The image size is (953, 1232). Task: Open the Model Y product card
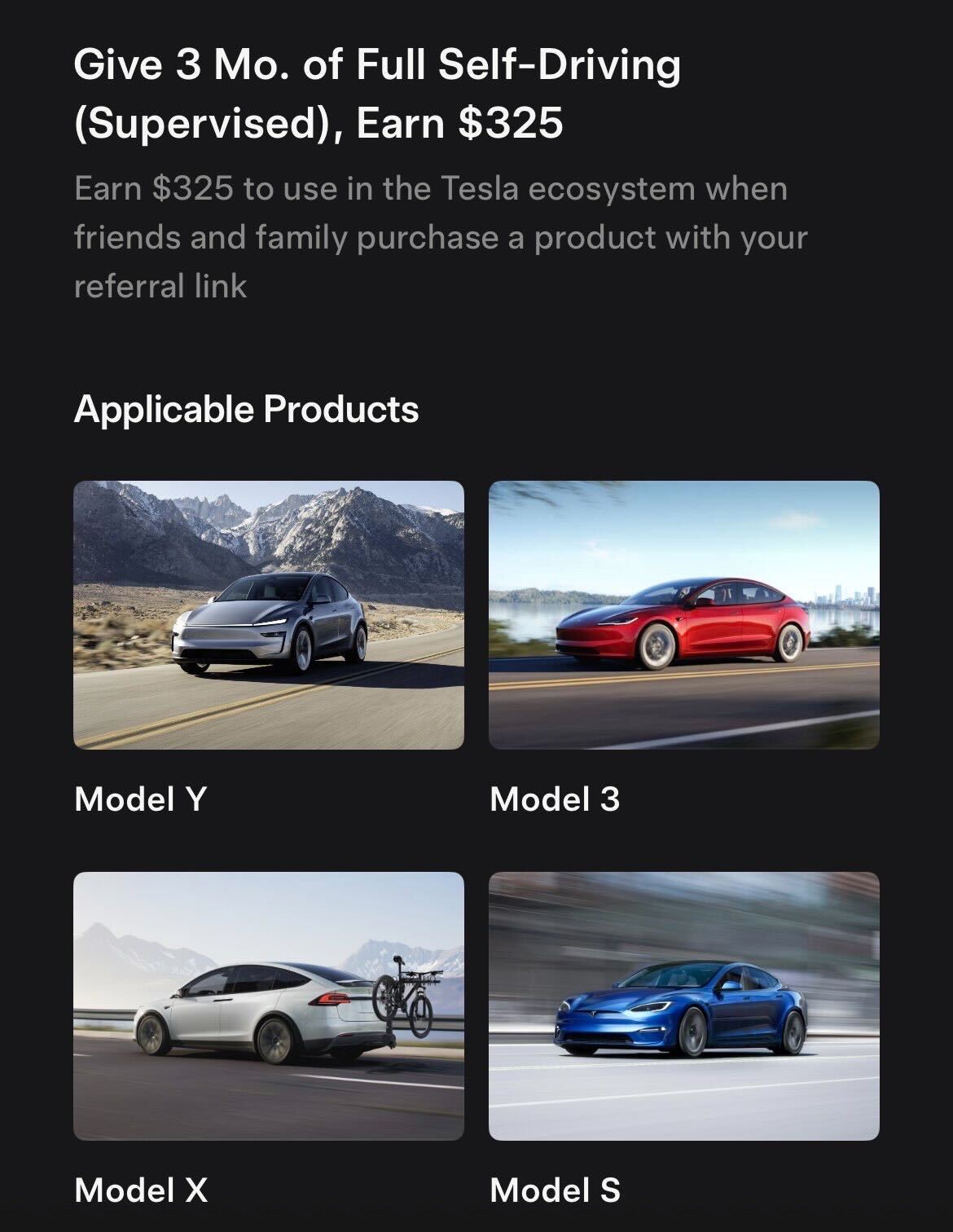[x=269, y=615]
